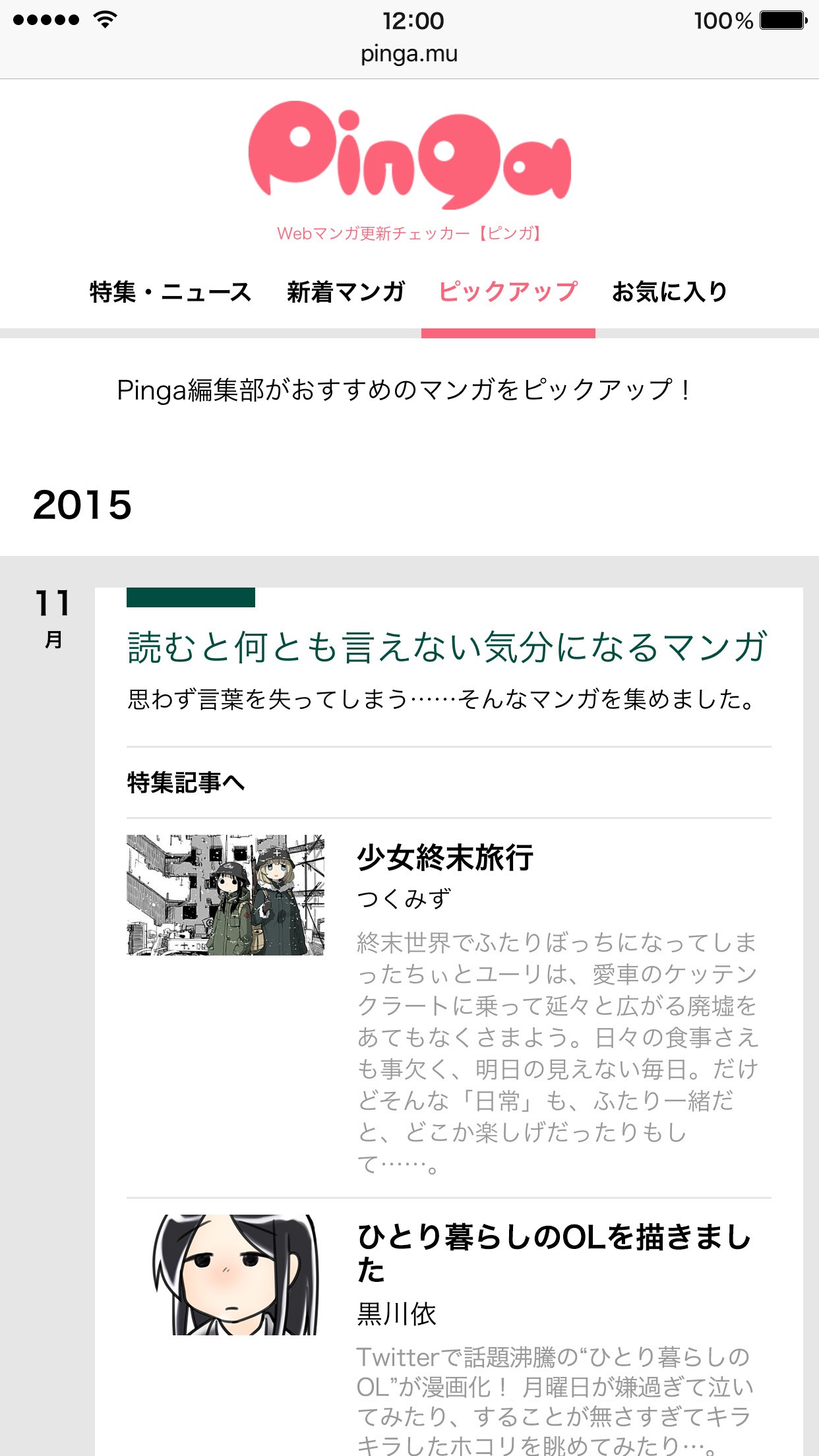Open the 少女終末旅行 title link

[x=445, y=858]
